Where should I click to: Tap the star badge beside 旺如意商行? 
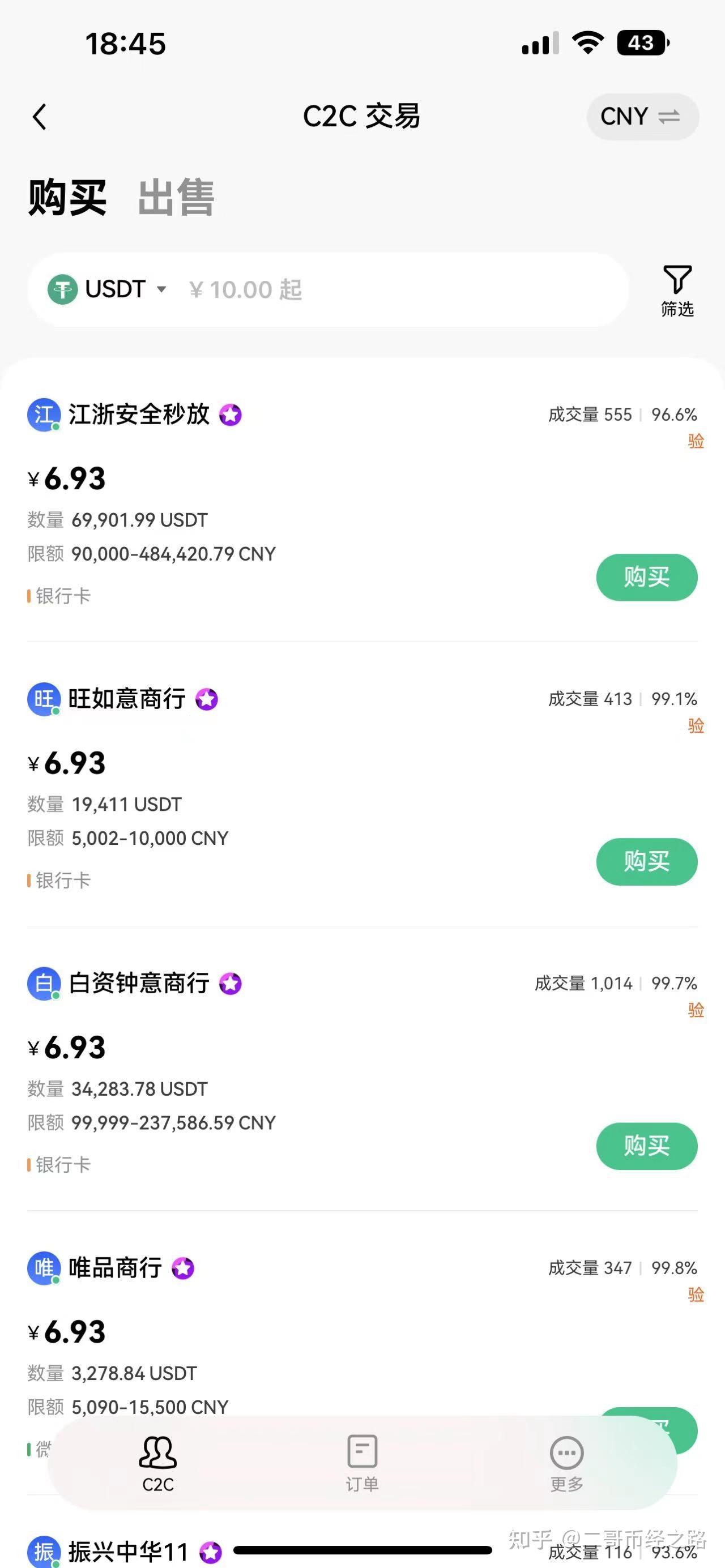pyautogui.click(x=207, y=700)
